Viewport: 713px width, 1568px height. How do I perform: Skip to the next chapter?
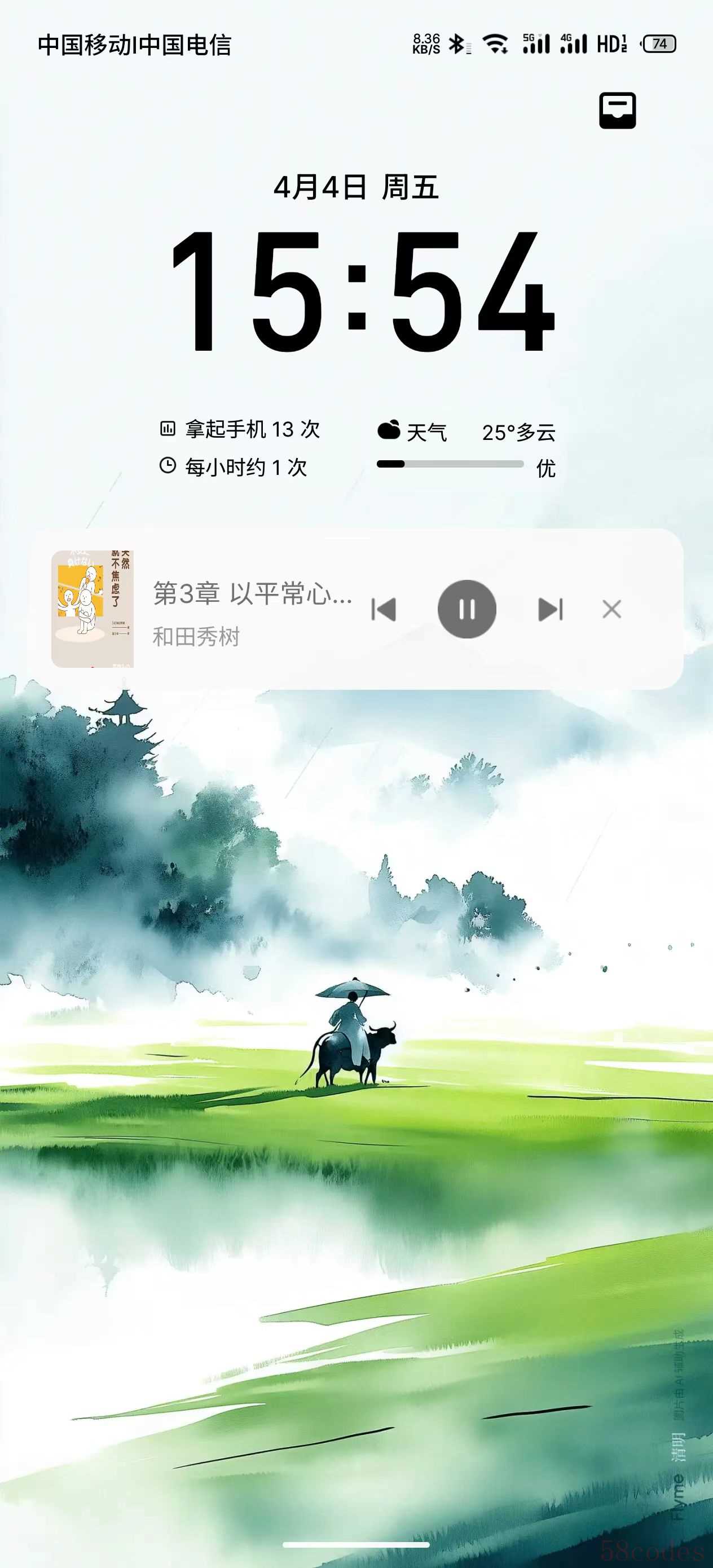click(x=551, y=609)
